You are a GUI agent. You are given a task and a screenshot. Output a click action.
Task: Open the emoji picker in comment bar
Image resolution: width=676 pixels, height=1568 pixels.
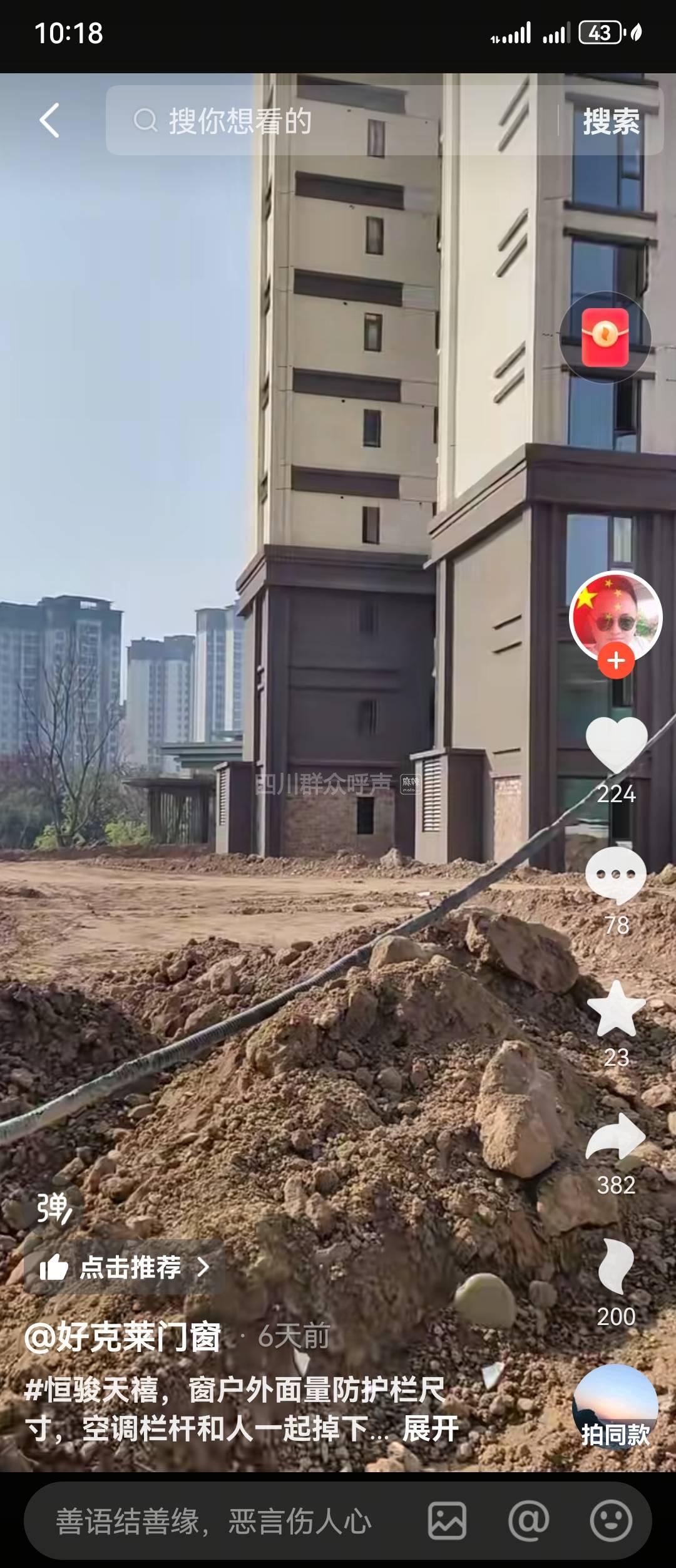pos(611,1520)
